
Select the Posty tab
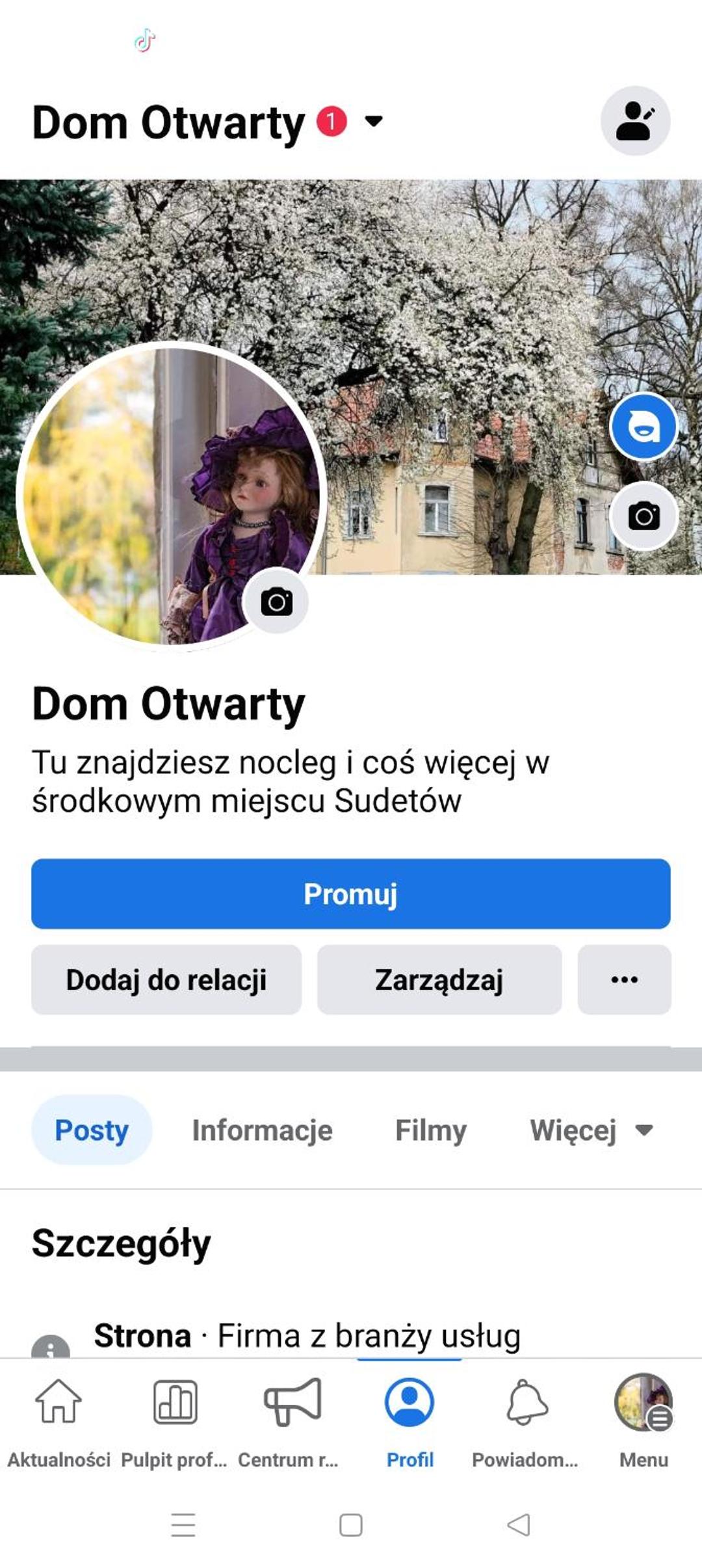tap(92, 1130)
